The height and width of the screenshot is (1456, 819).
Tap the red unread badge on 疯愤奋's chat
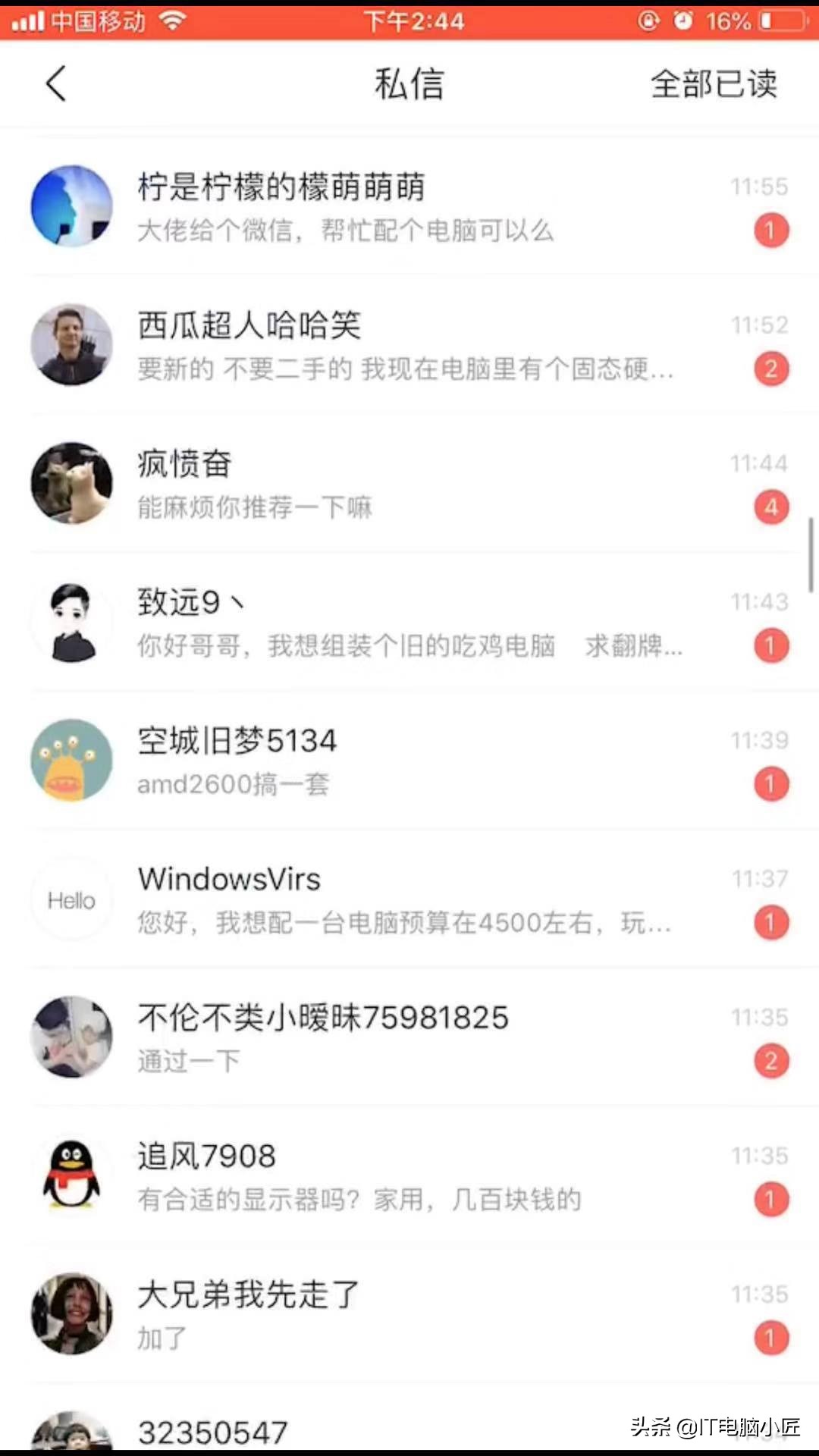[x=771, y=507]
